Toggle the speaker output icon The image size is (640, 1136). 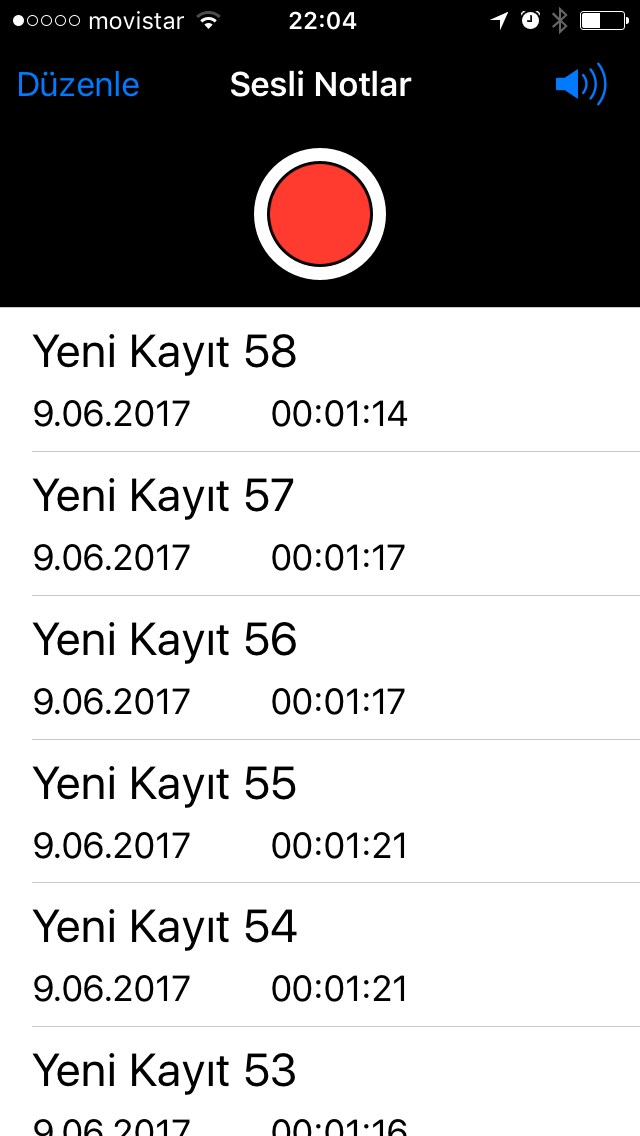pos(581,85)
